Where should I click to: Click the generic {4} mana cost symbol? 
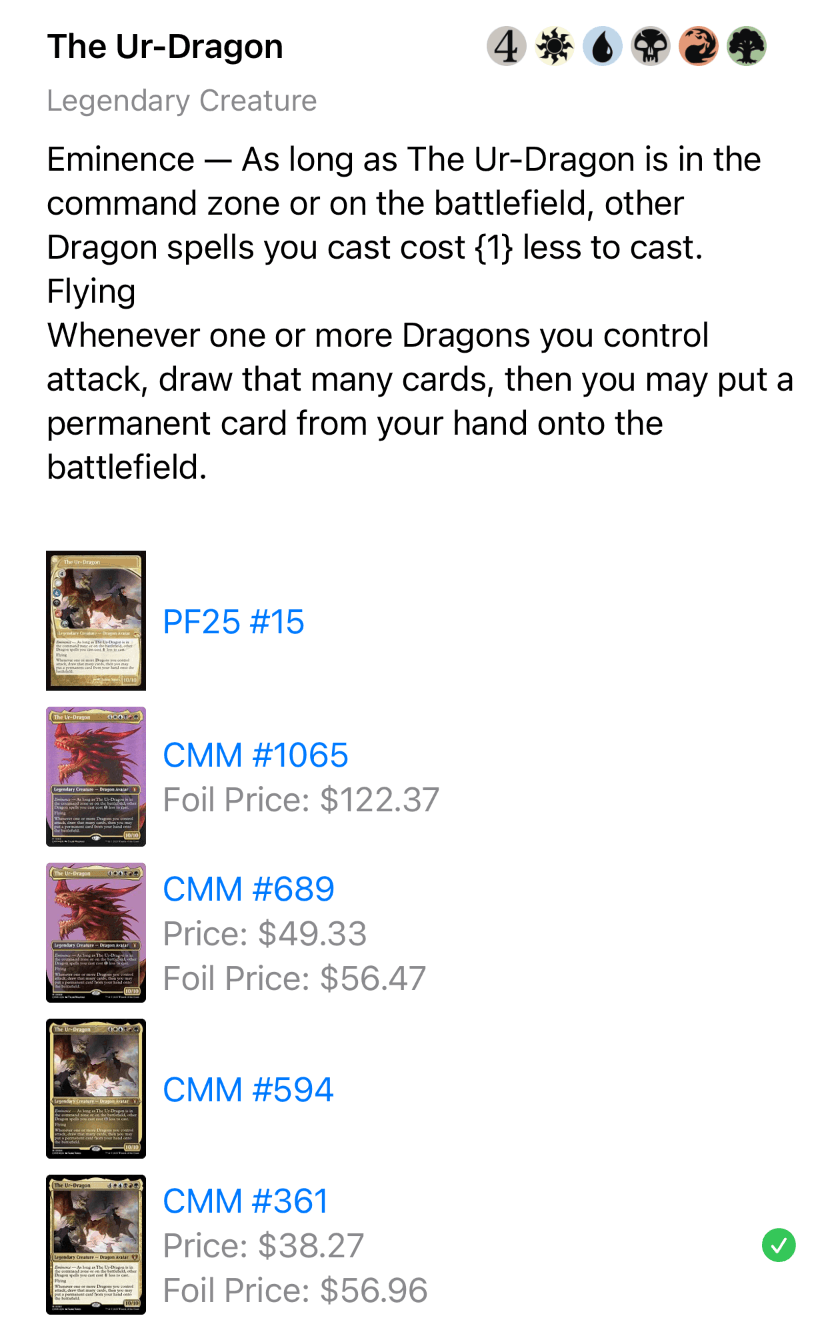(x=506, y=45)
